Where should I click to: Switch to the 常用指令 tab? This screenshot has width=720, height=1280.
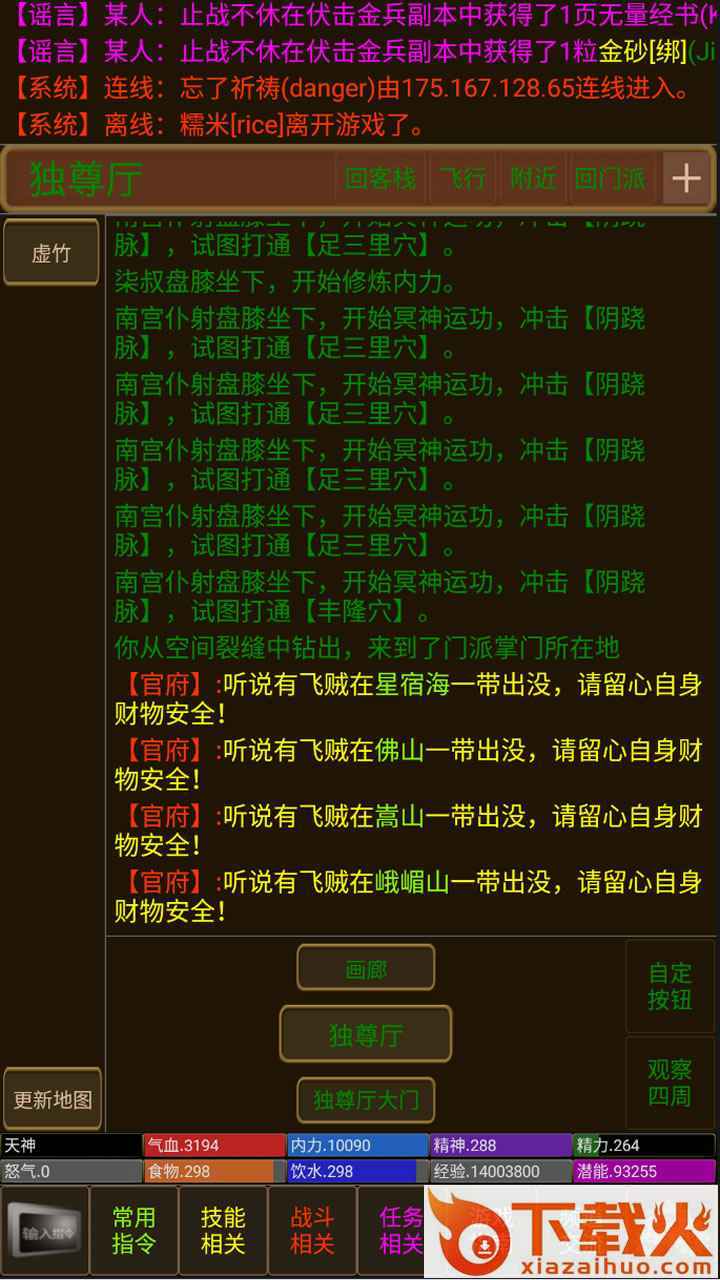[x=134, y=1231]
